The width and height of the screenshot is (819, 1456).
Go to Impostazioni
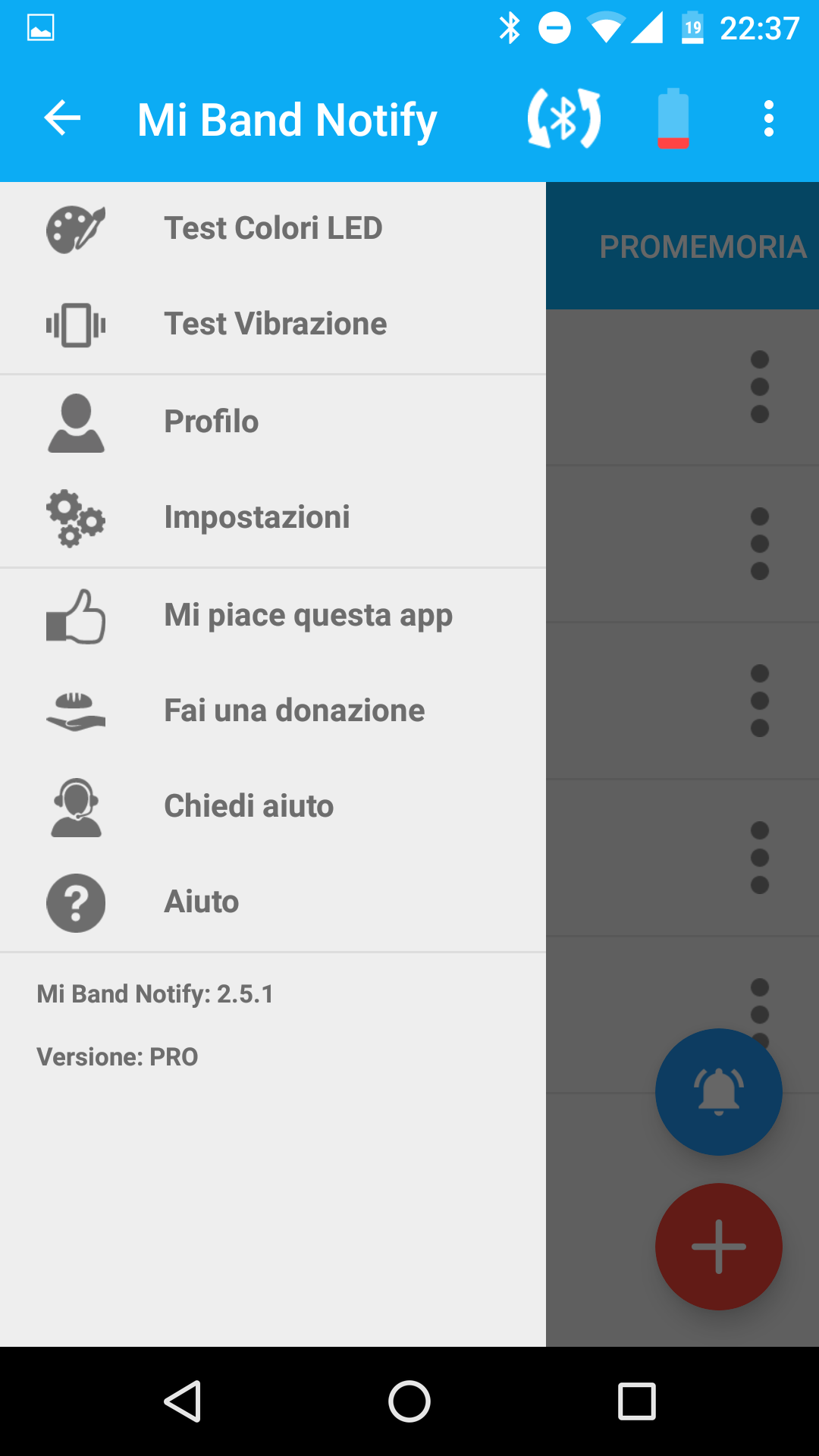point(273,518)
